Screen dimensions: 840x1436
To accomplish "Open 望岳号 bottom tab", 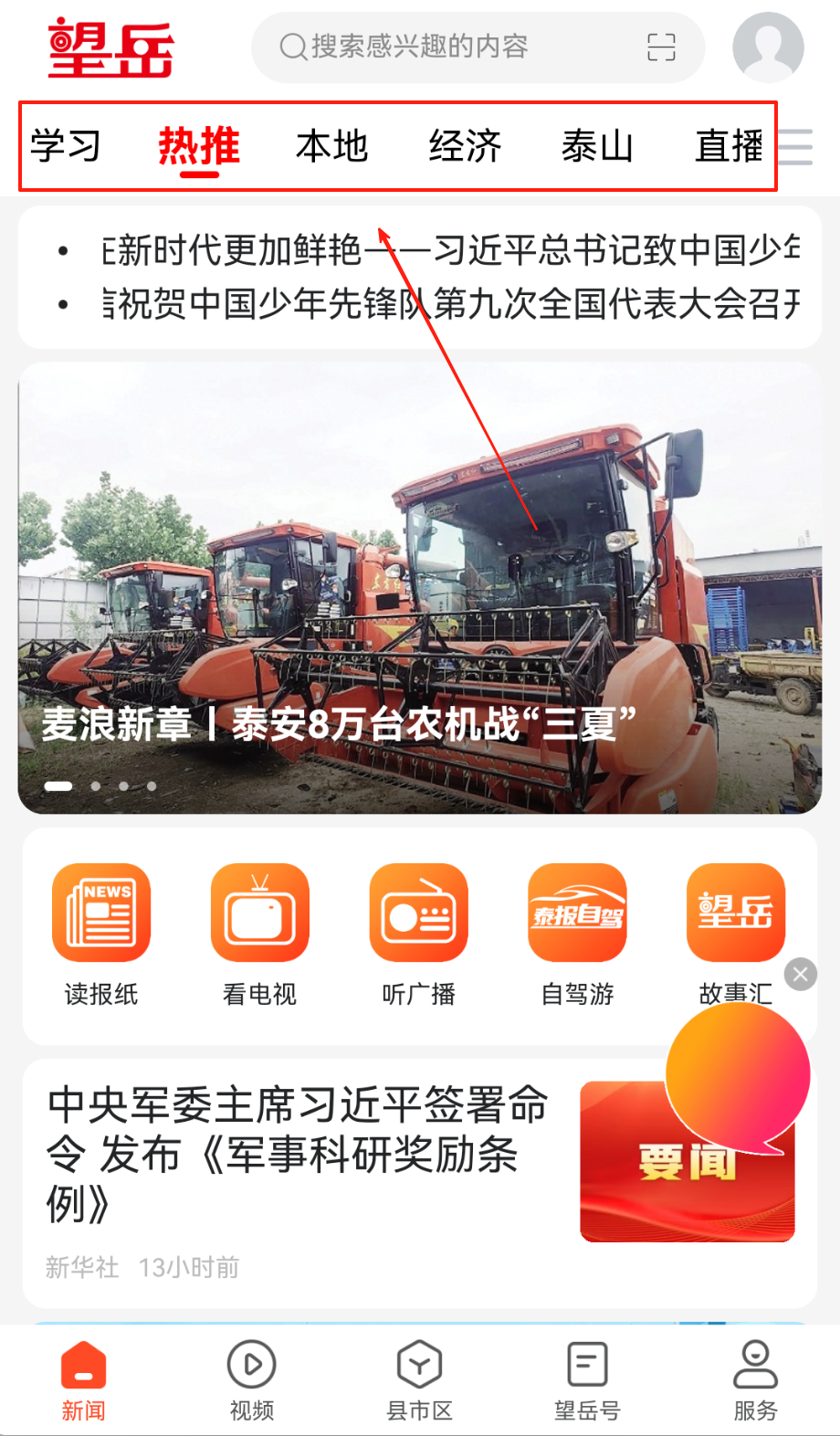I will pos(587,1381).
